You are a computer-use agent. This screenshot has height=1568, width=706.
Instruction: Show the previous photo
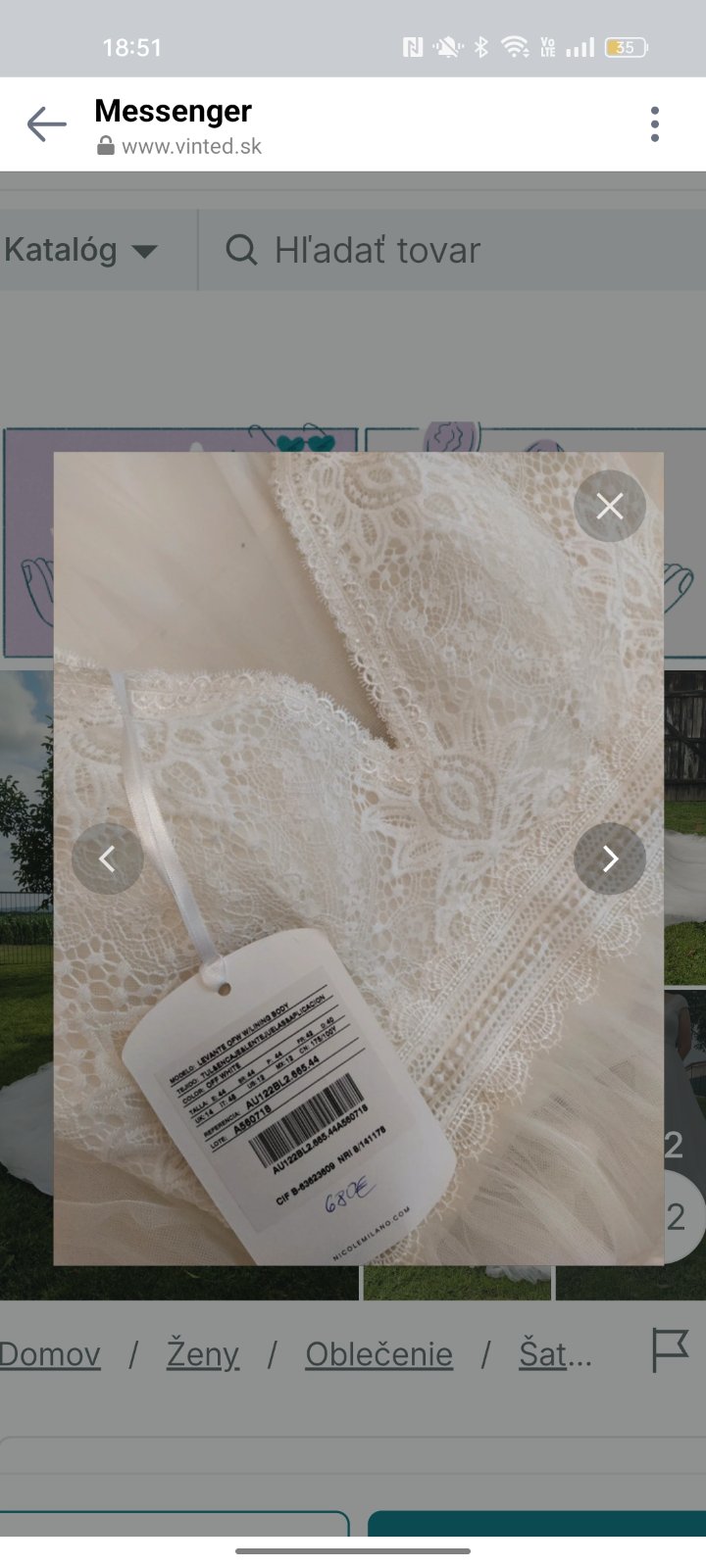pyautogui.click(x=108, y=859)
